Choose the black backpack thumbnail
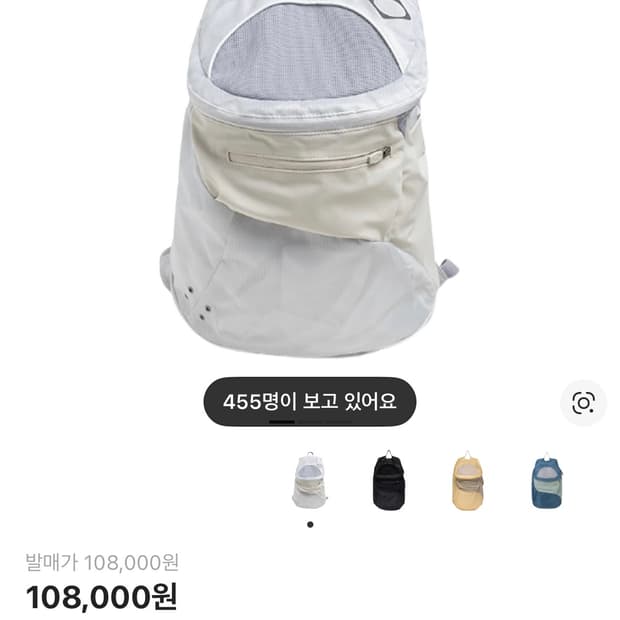Viewport: 620px width, 620px height. click(x=388, y=481)
